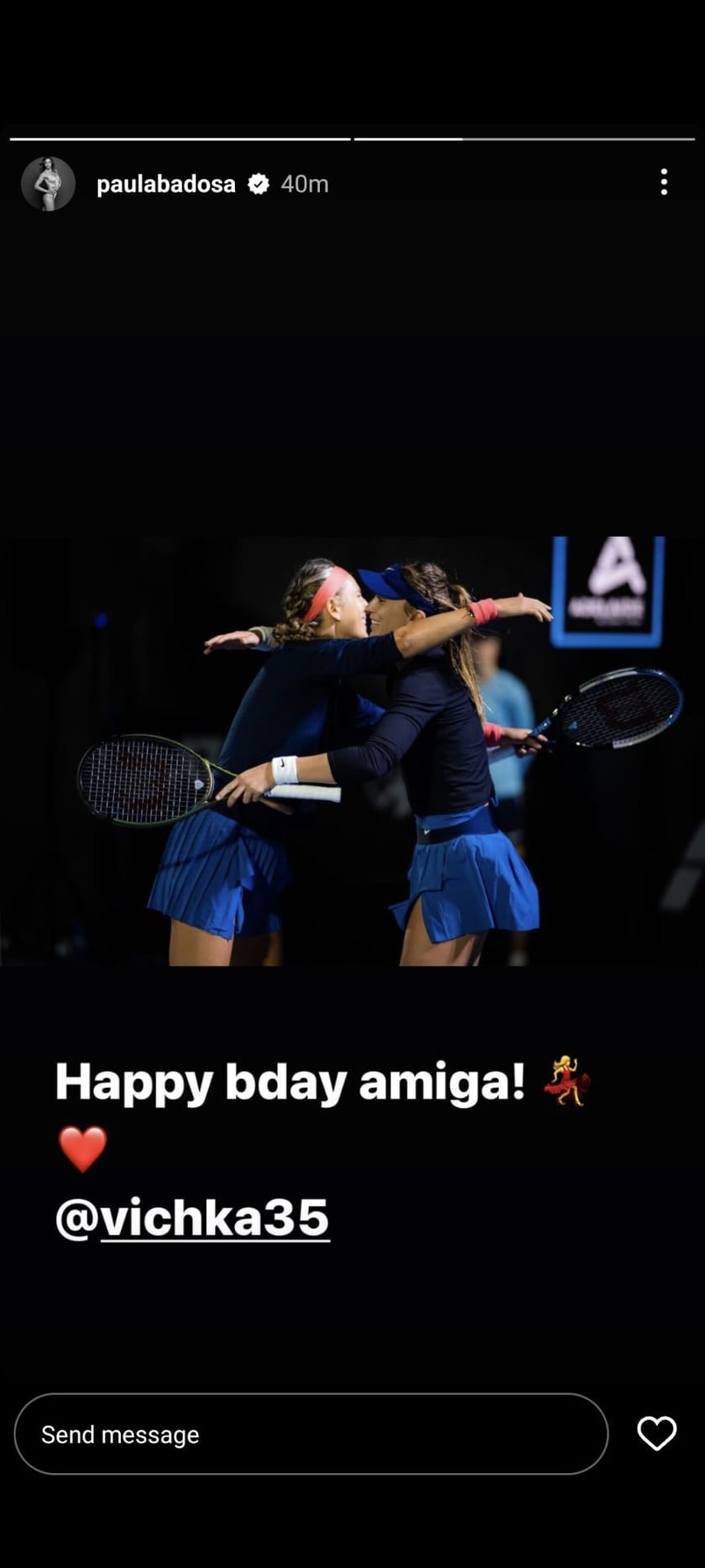Click the Send message input field
705x1568 pixels.
311,1434
